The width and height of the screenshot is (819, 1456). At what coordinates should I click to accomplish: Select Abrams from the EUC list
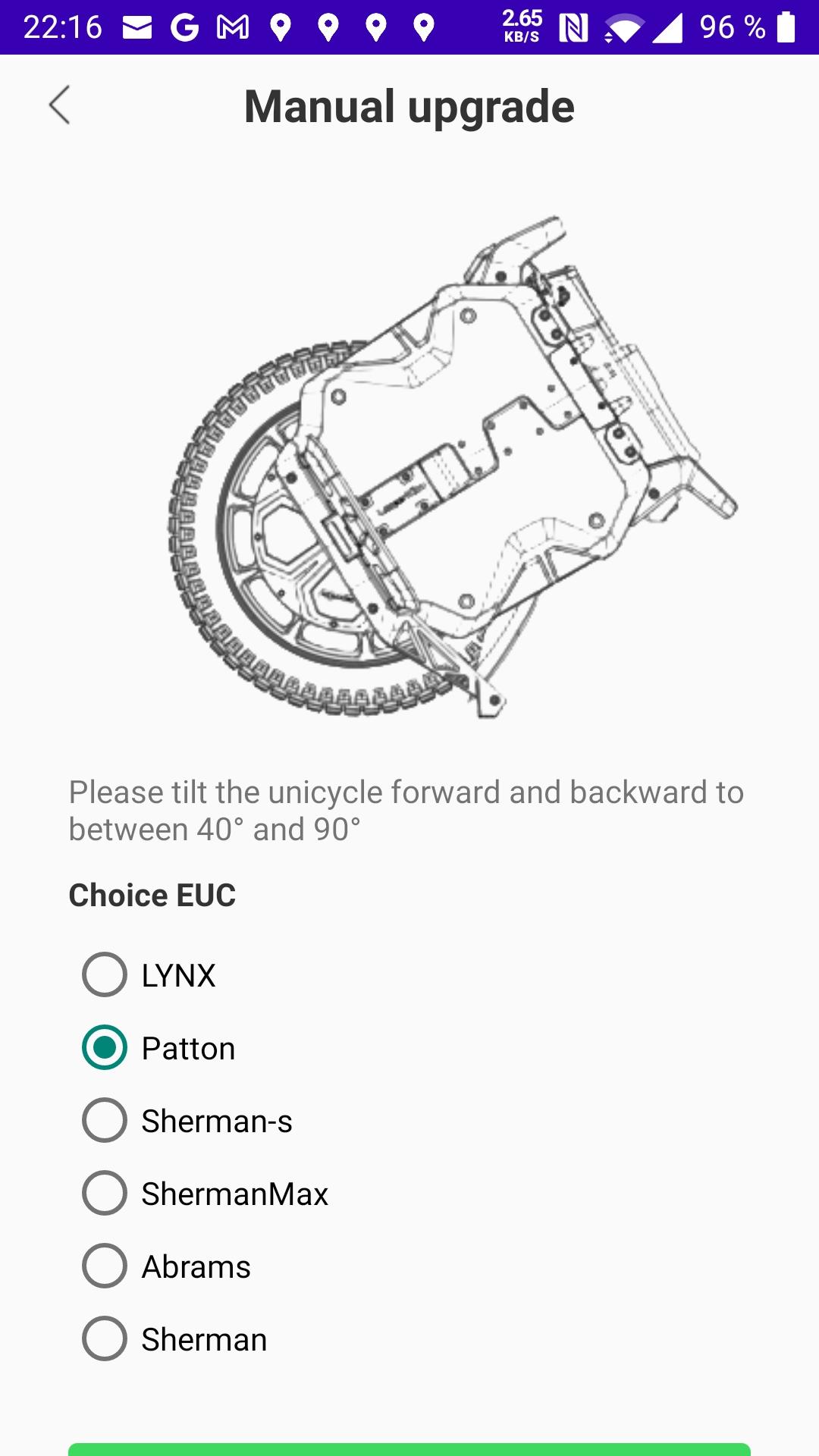166,1266
